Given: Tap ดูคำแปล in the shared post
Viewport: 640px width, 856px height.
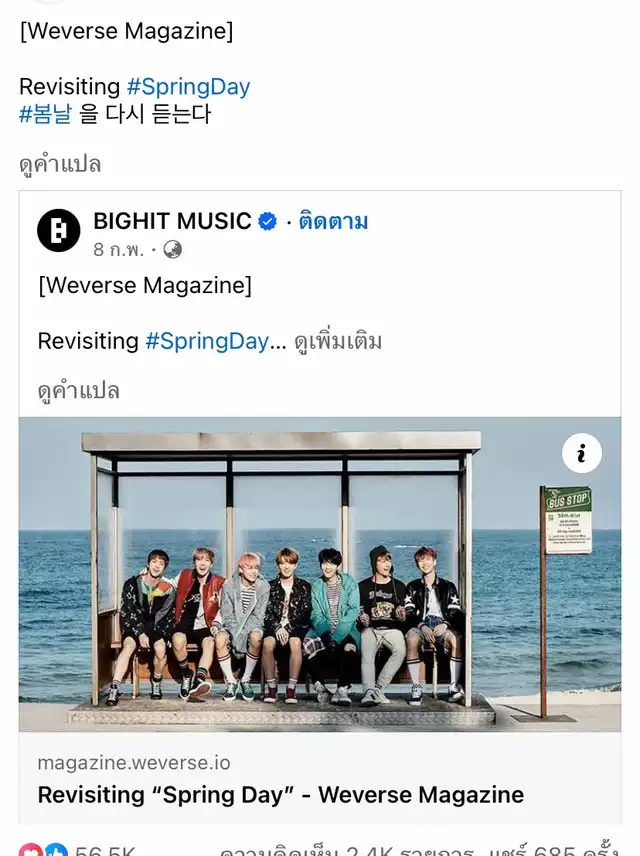Looking at the screenshot, I should pyautogui.click(x=79, y=391).
